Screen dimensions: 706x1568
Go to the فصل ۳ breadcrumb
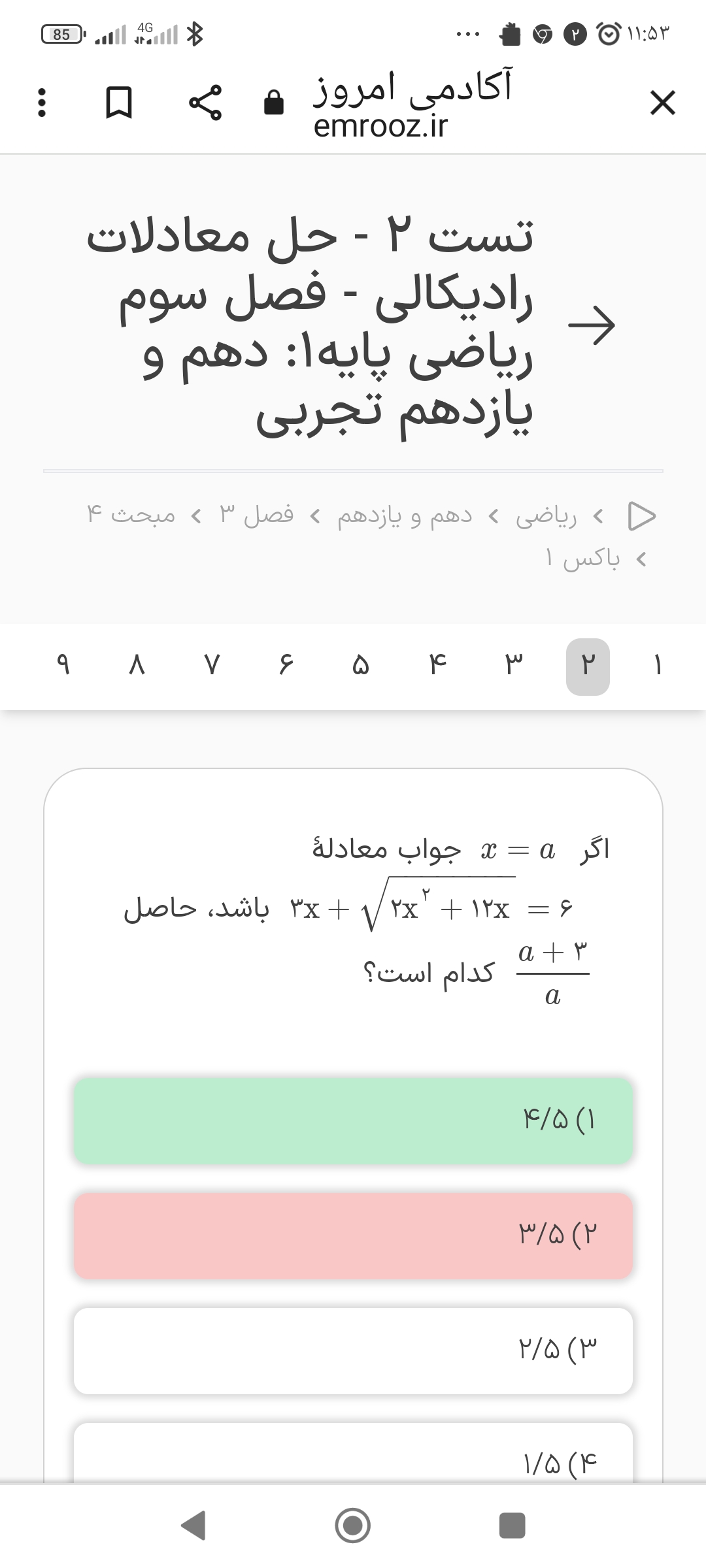click(x=257, y=516)
